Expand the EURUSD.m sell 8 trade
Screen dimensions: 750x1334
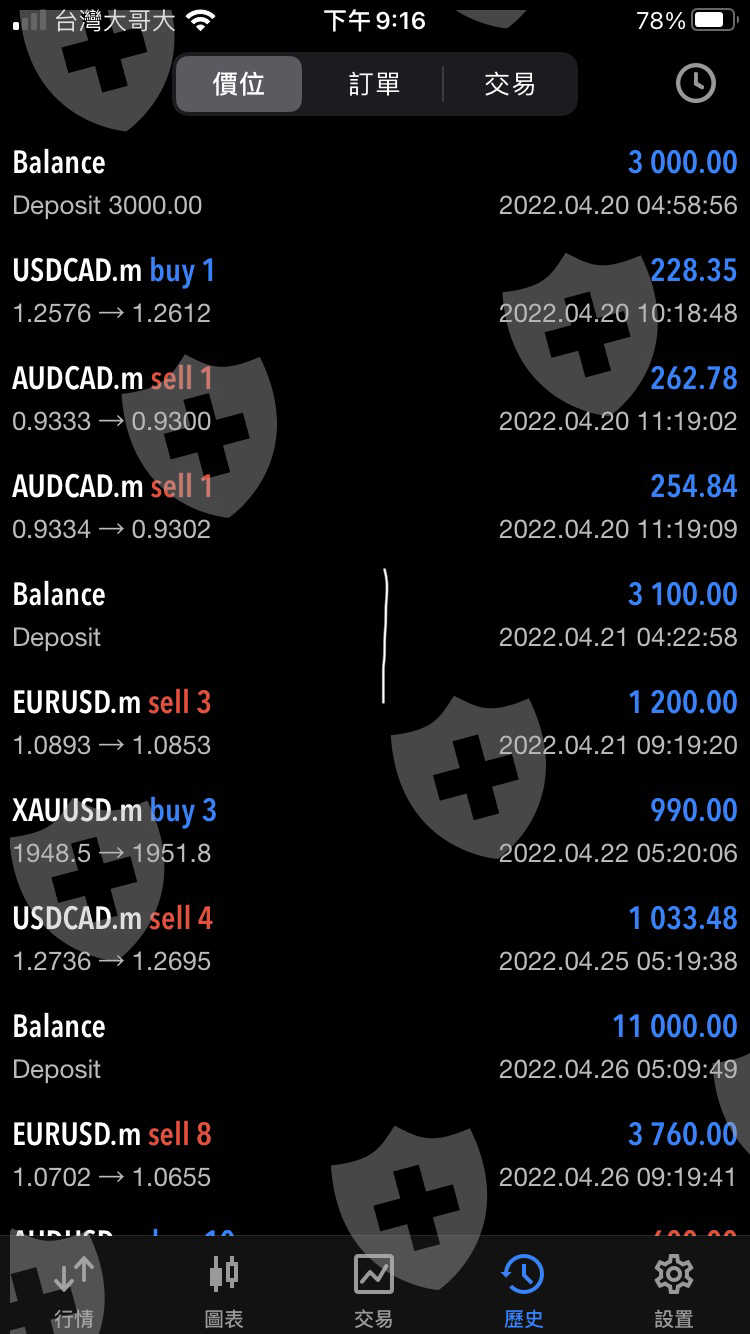374,1155
